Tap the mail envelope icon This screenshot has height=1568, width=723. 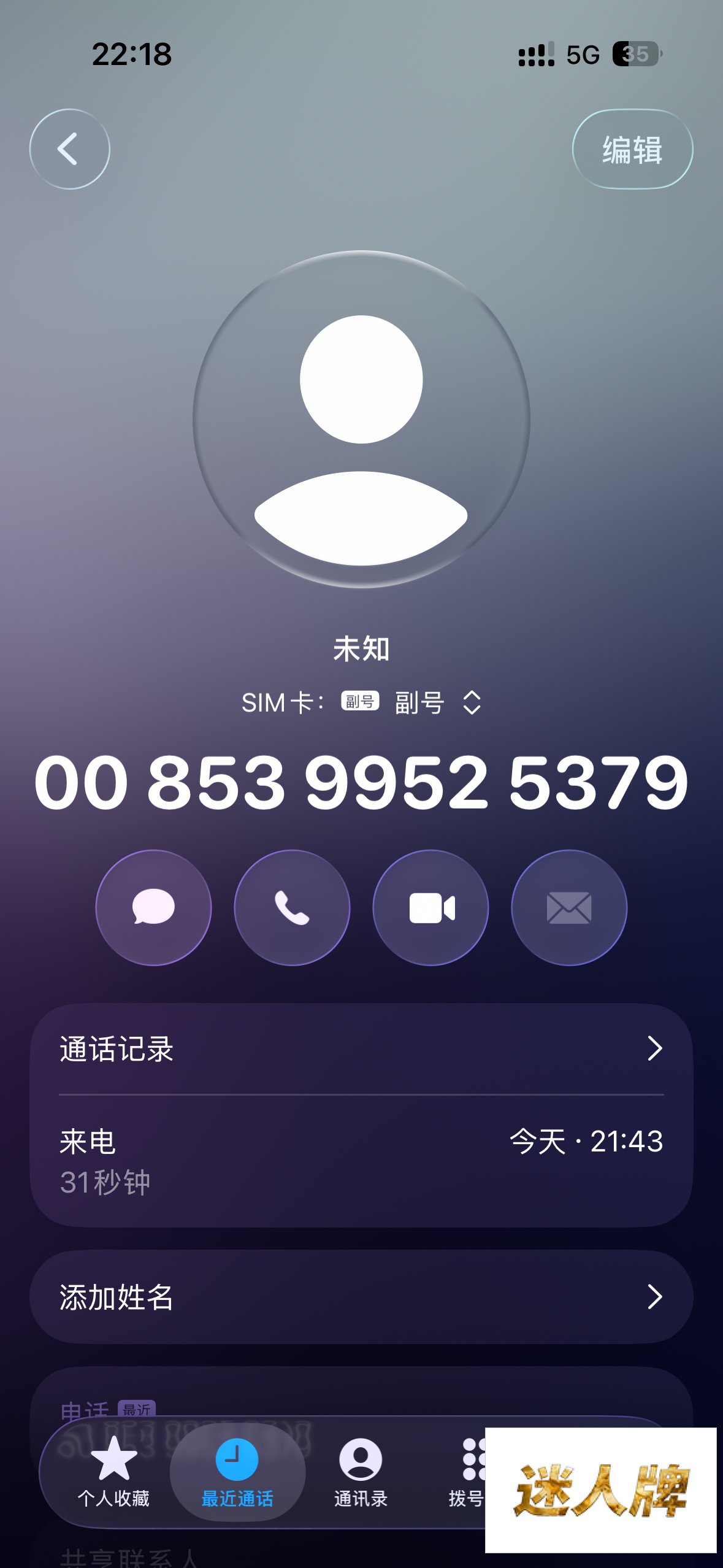coord(569,907)
